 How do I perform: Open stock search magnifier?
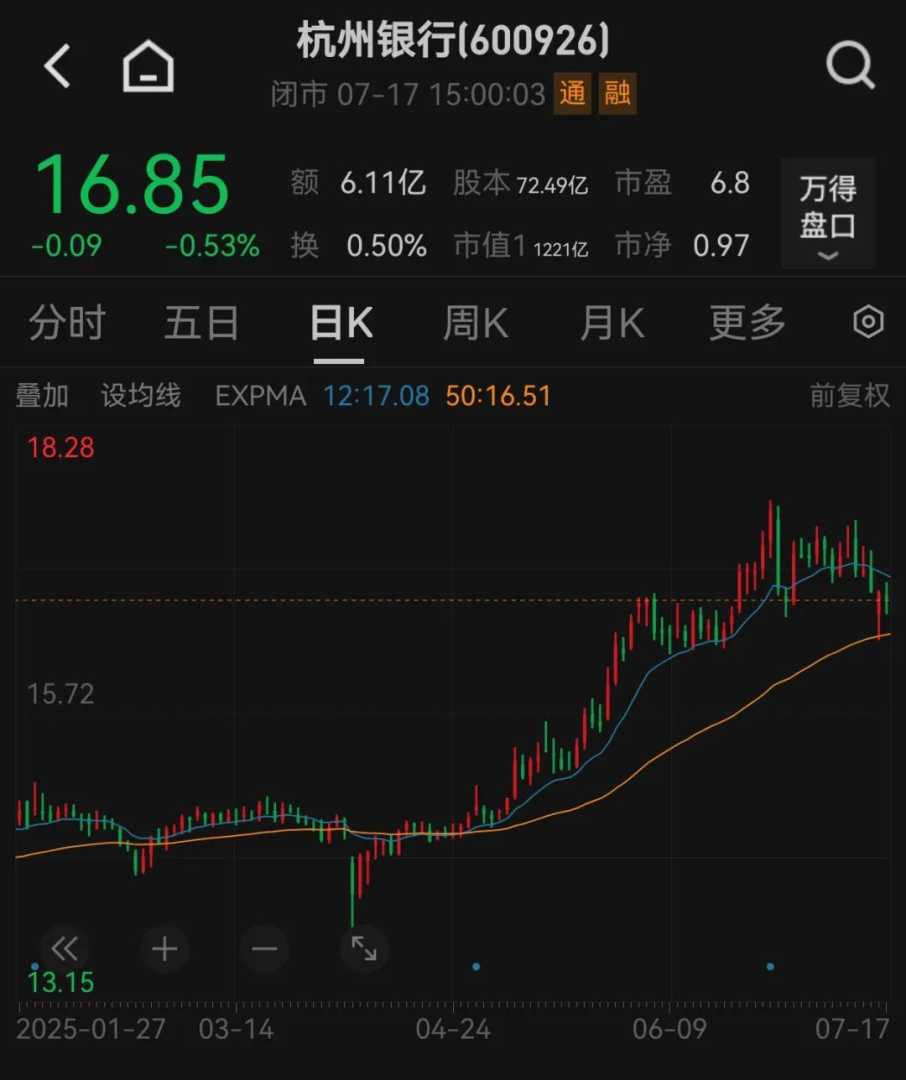point(850,67)
